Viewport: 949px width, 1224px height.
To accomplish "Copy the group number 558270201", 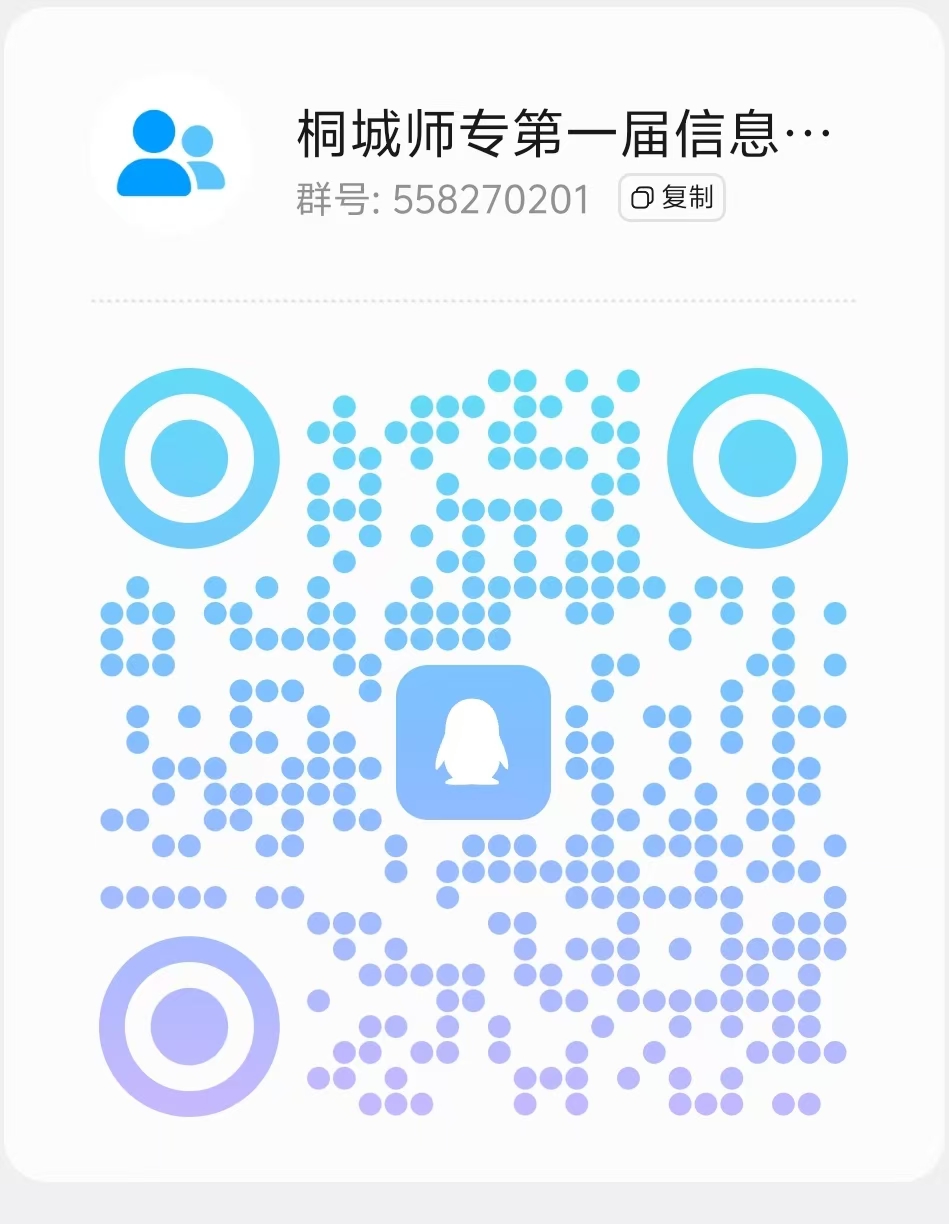I will point(671,198).
